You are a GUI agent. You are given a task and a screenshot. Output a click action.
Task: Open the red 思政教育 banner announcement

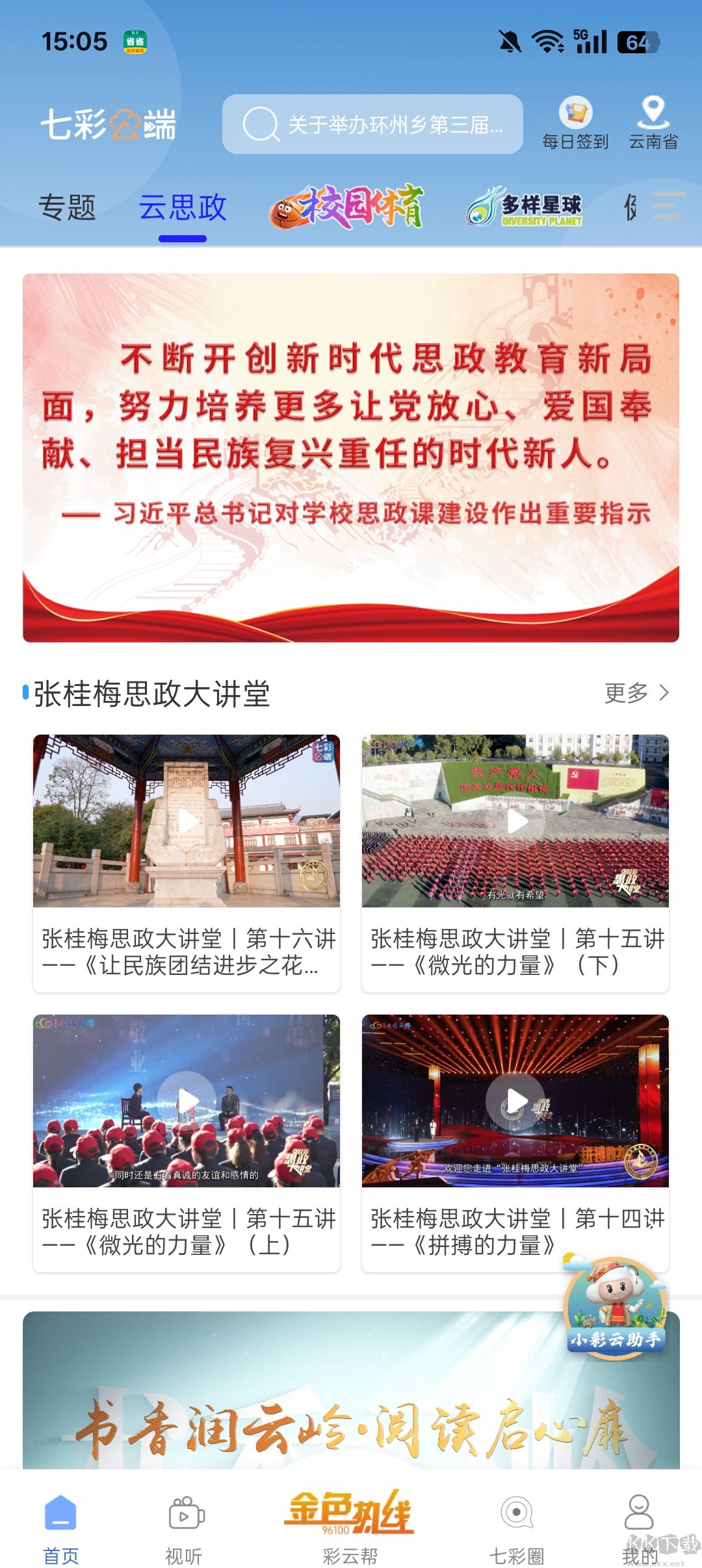click(x=351, y=455)
